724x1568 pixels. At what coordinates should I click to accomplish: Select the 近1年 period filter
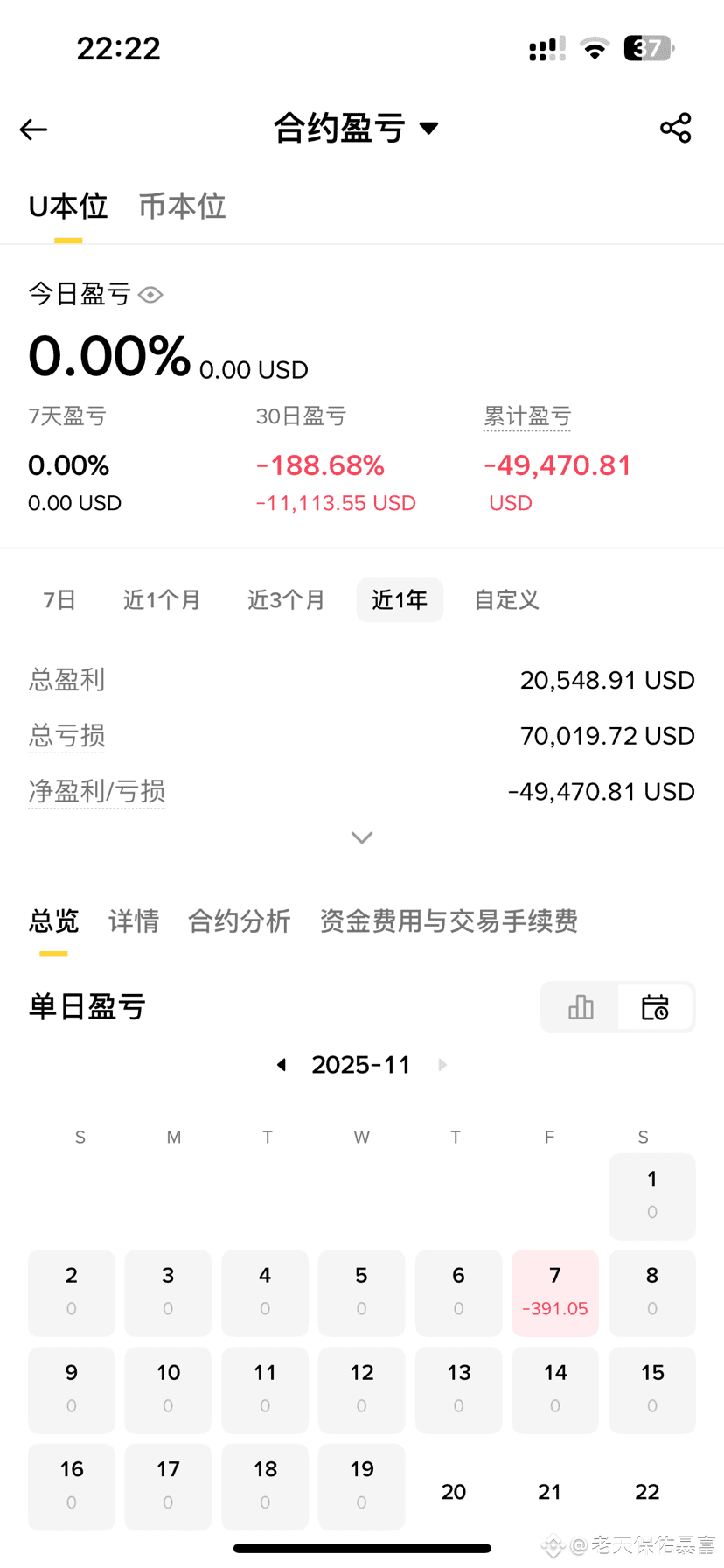pos(400,600)
